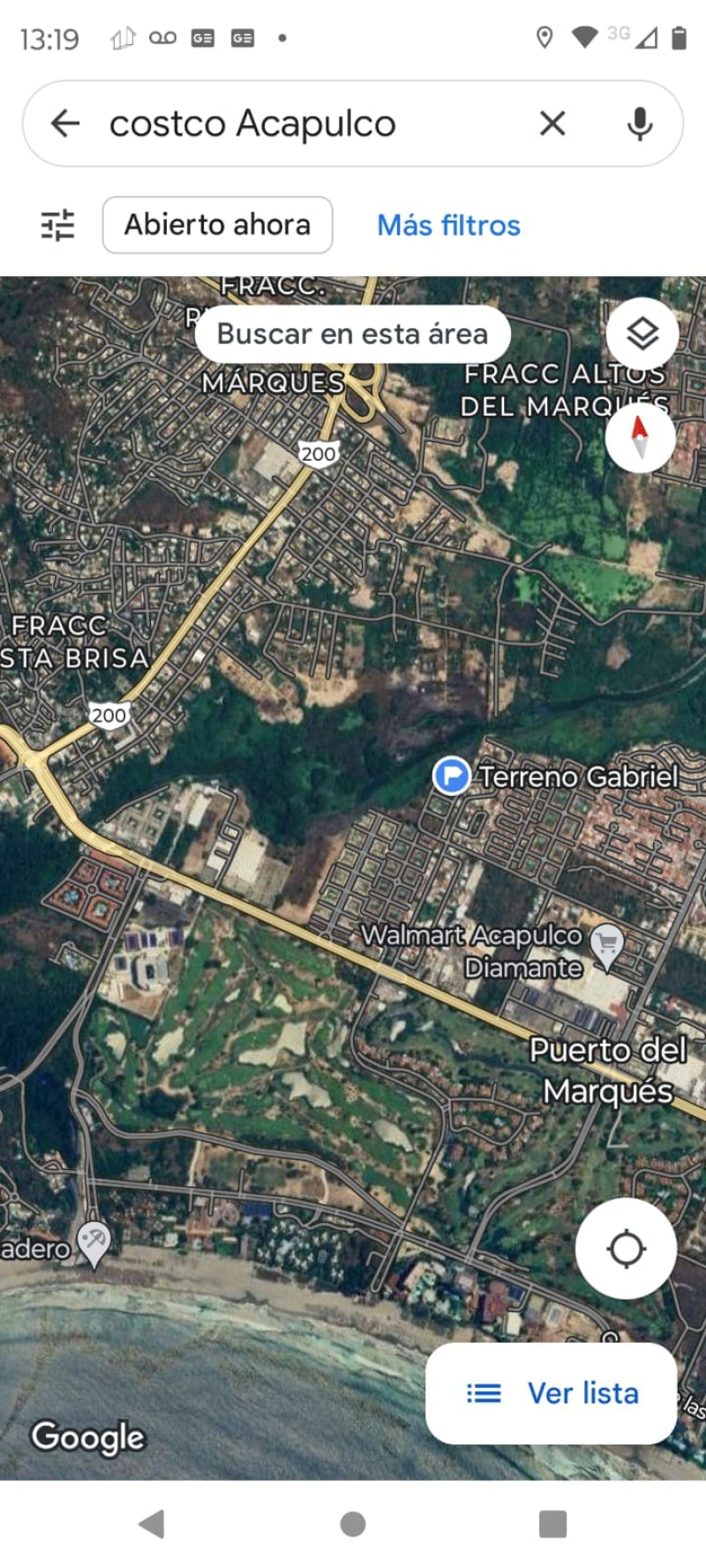Open the Terreno Gabriel parking pin
Viewport: 706px width, 1568px height.
click(452, 776)
